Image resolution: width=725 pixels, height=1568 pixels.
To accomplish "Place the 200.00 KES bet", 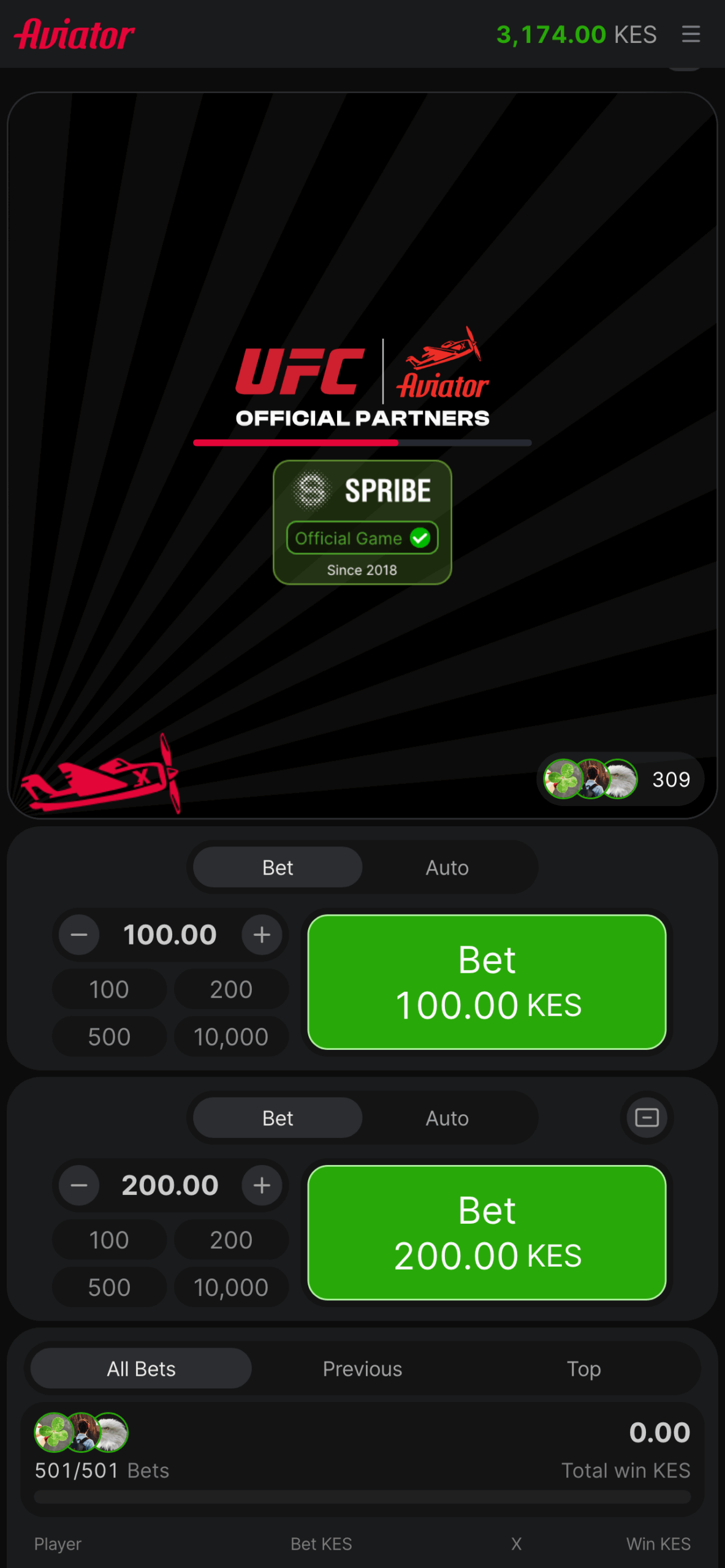I will [x=487, y=1232].
